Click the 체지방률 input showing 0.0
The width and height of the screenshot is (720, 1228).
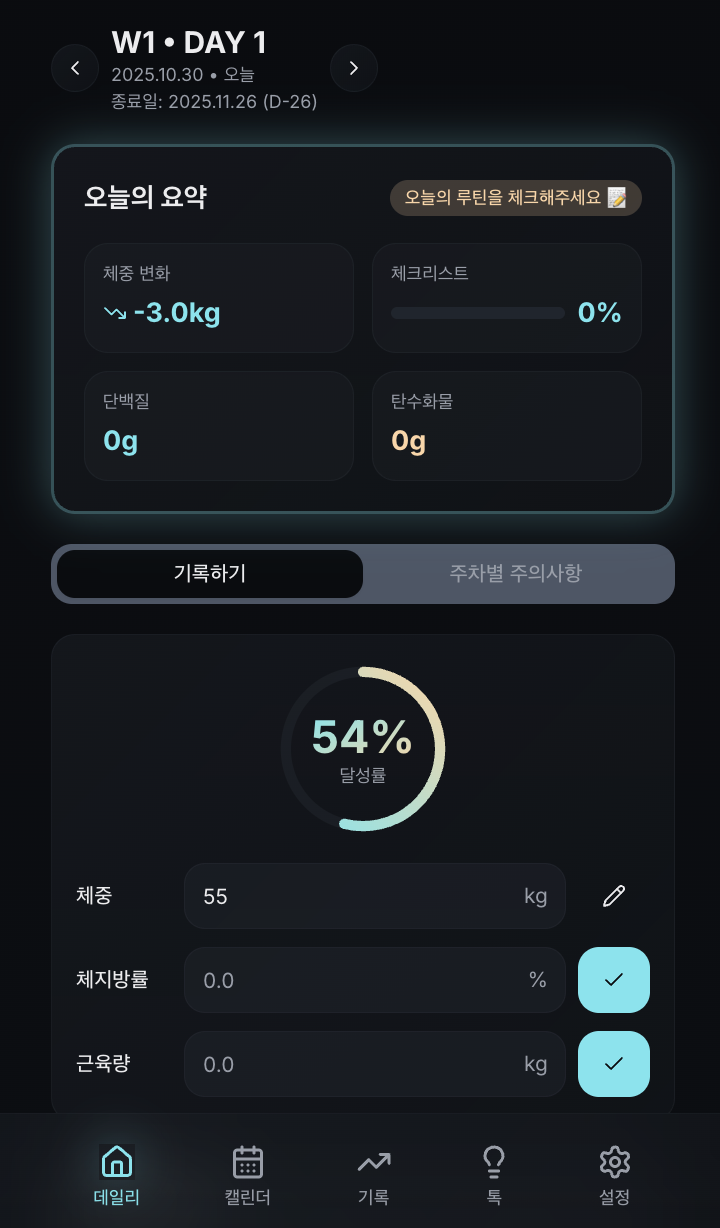tap(374, 980)
